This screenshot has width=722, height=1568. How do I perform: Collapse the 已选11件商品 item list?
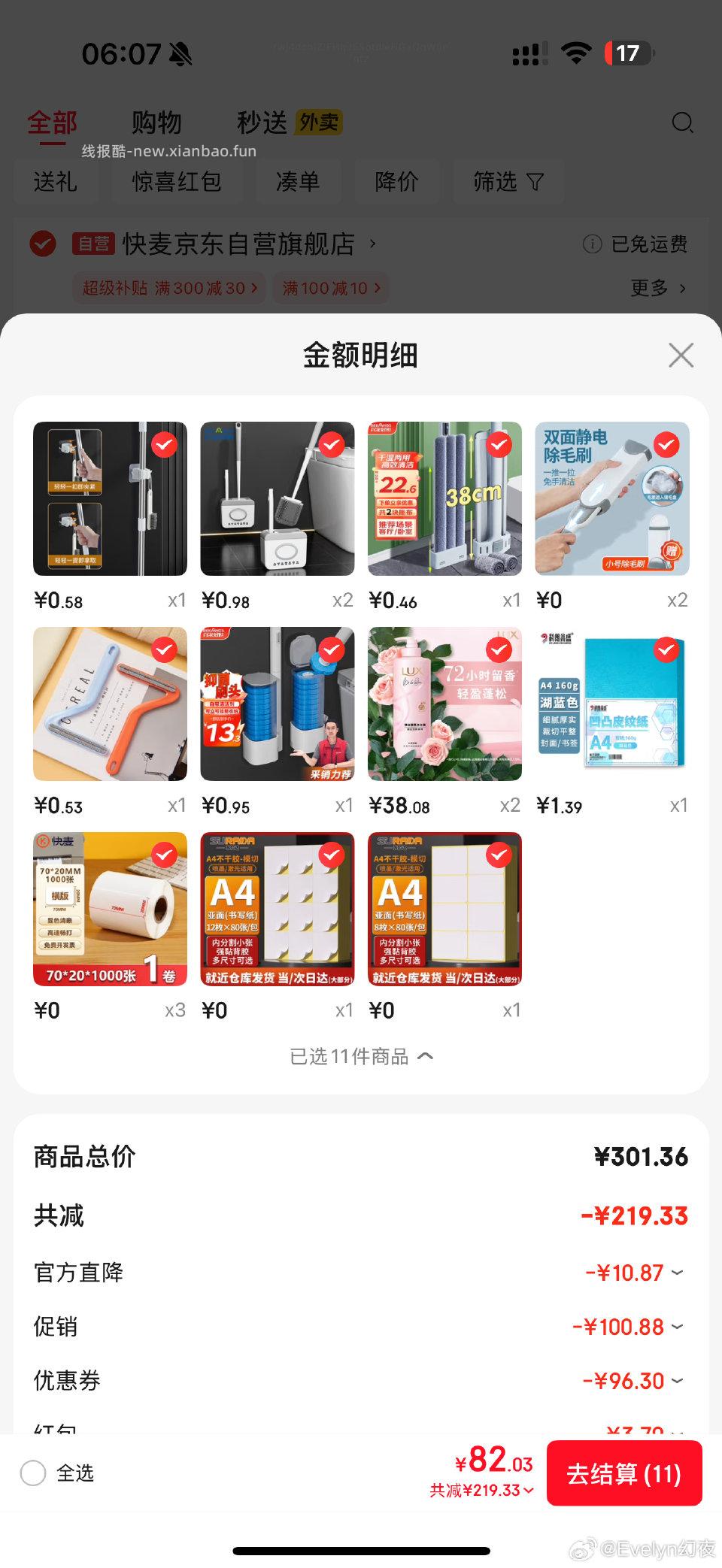[361, 1056]
